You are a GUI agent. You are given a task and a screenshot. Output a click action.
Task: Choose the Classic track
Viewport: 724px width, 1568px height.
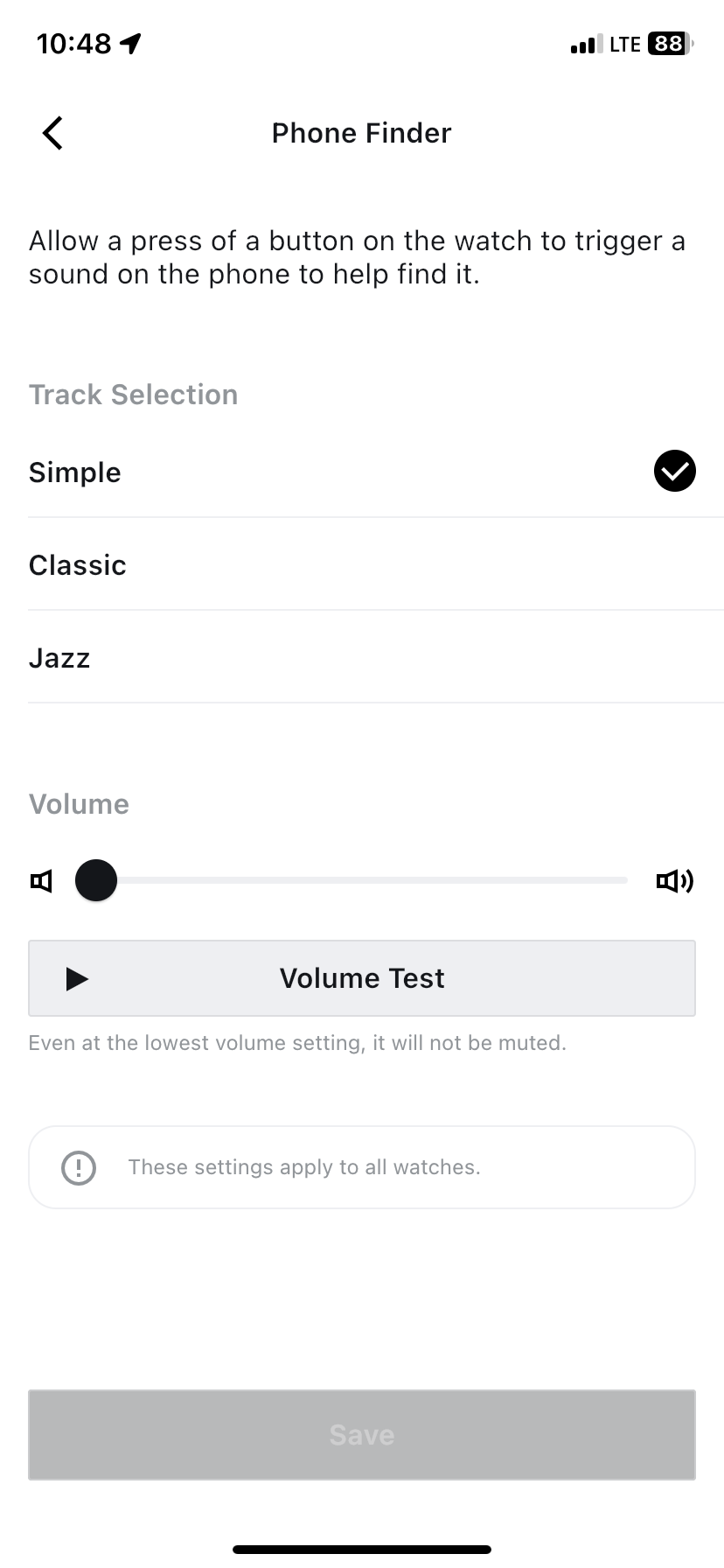[362, 565]
